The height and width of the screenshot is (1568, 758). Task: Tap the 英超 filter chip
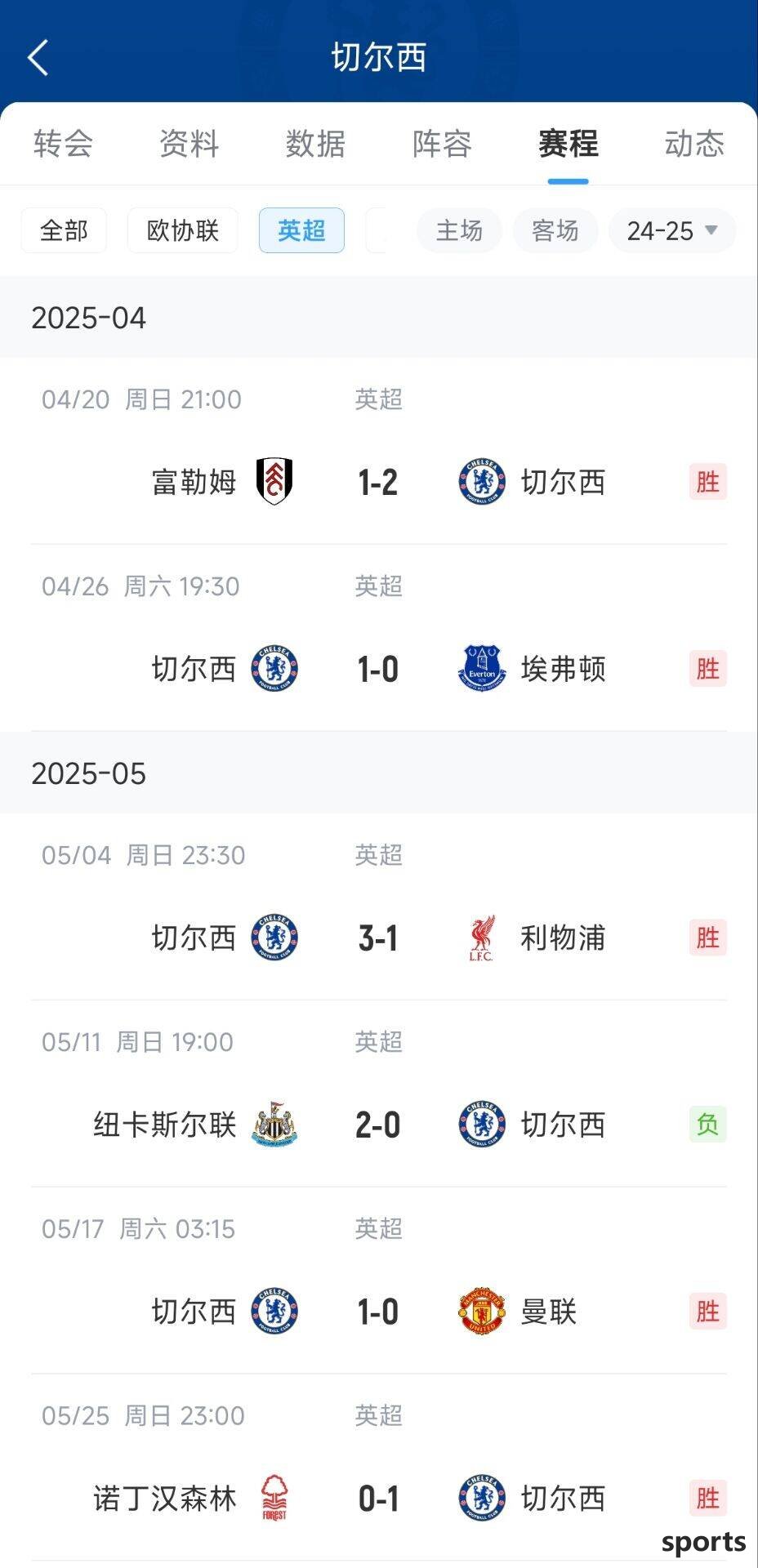pos(301,230)
